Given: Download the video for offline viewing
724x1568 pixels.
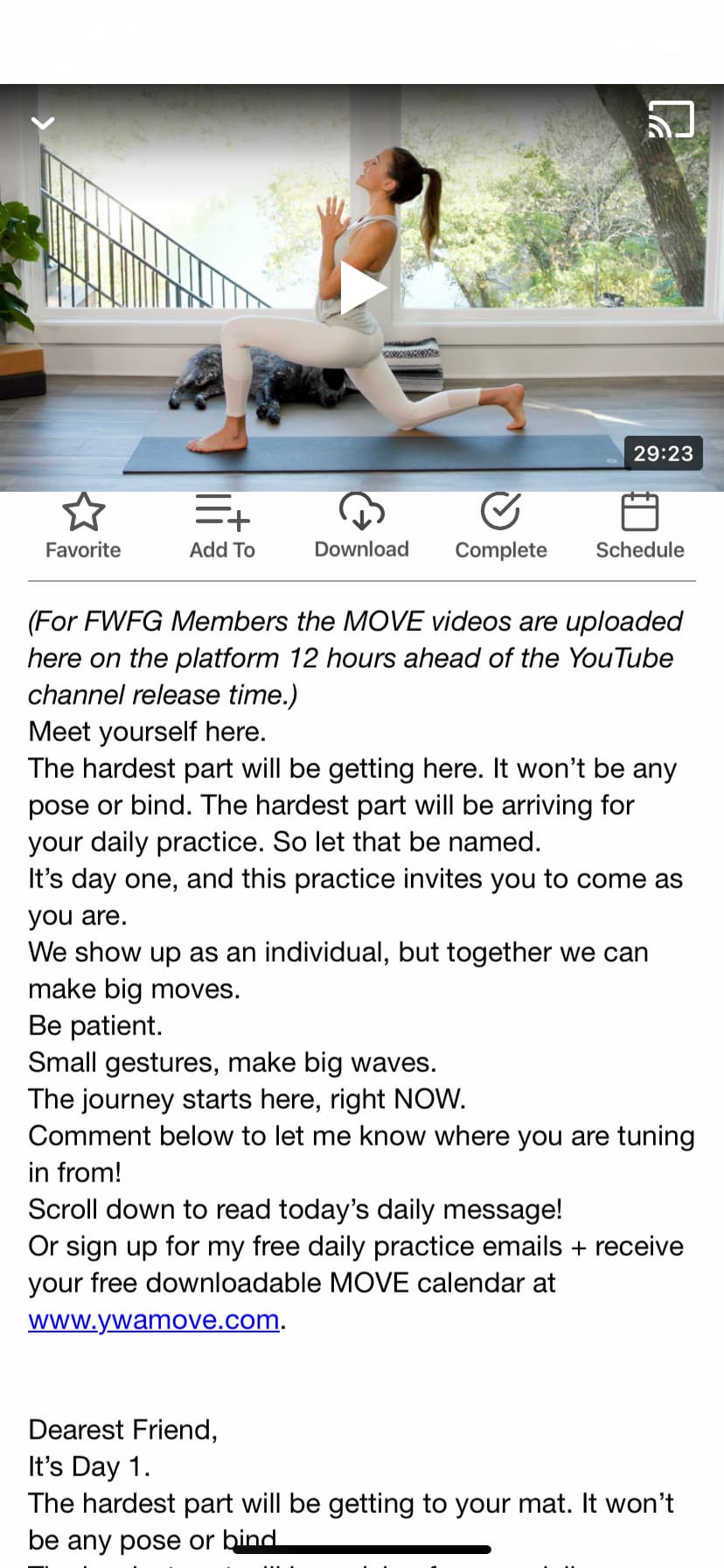Looking at the screenshot, I should [361, 526].
